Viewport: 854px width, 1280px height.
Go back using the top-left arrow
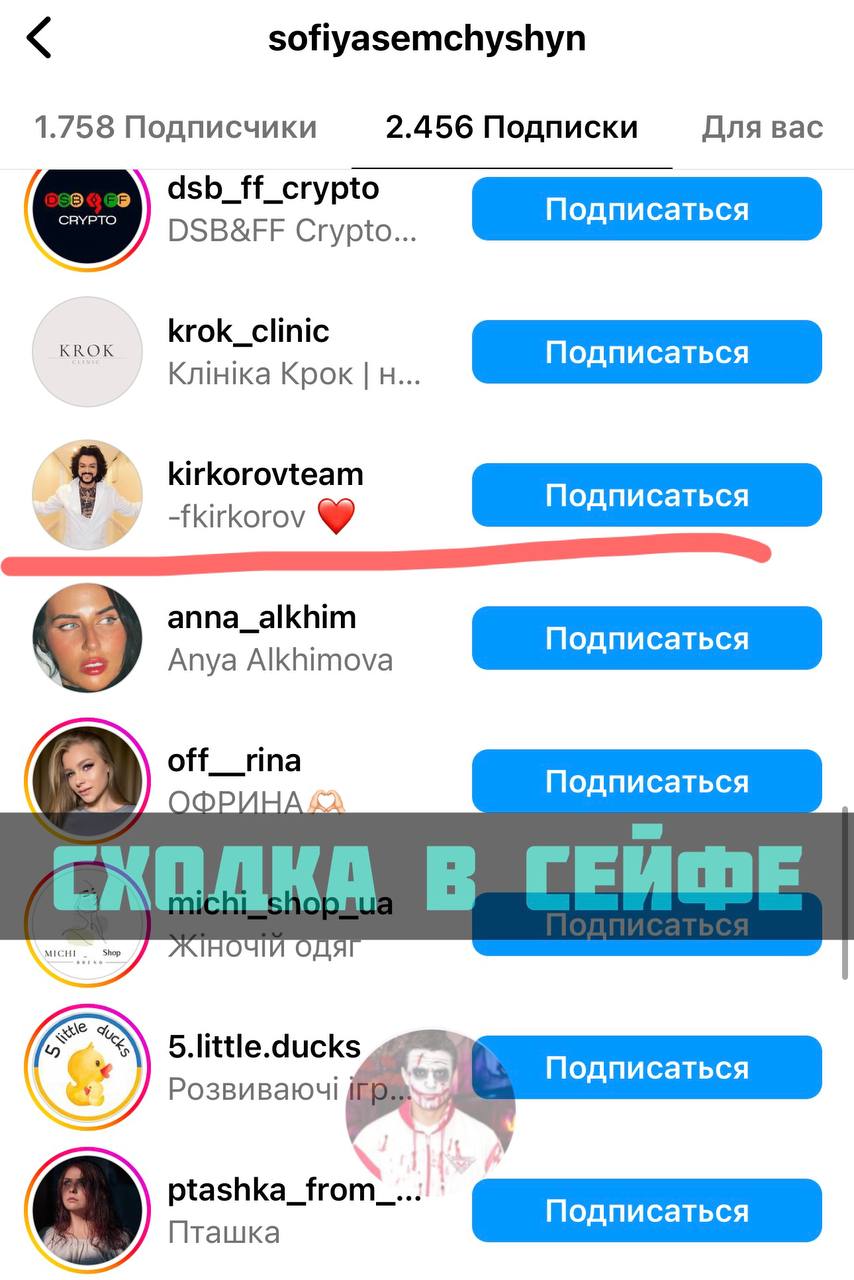[40, 39]
